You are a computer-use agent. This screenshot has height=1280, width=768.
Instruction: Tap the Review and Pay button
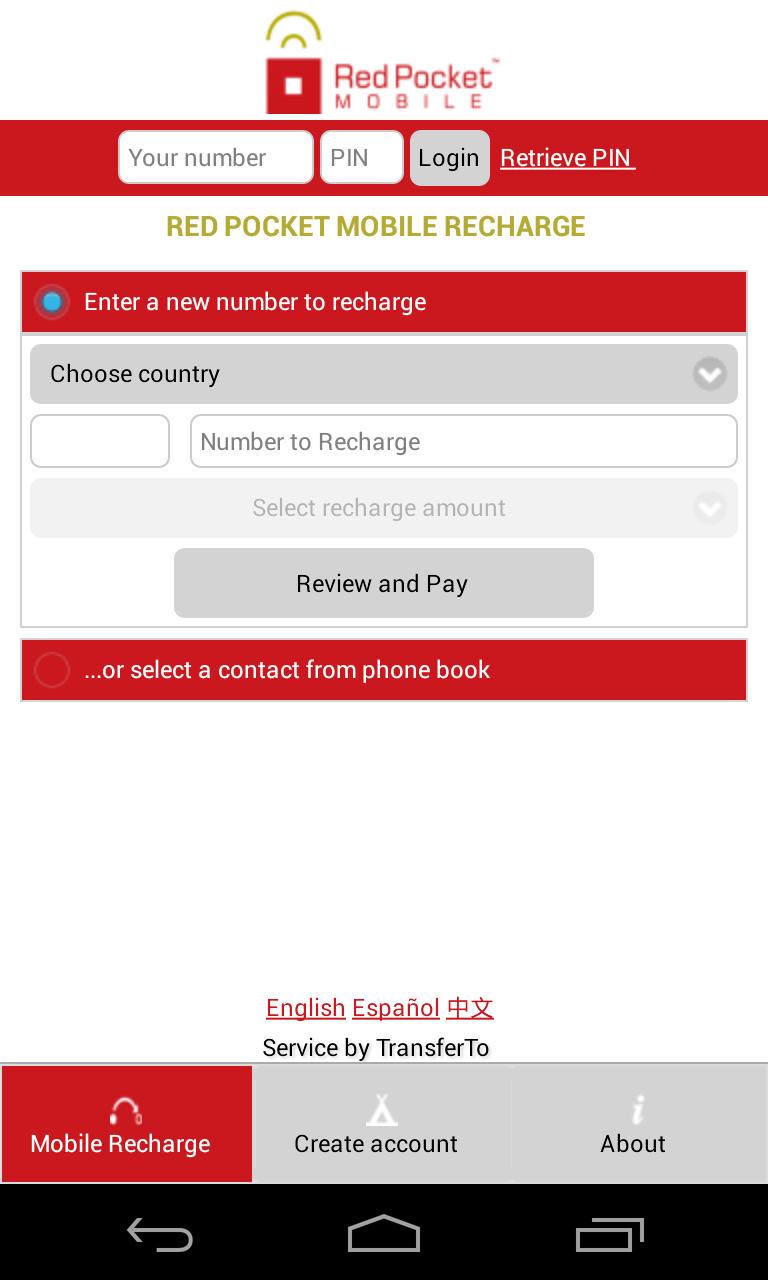click(384, 583)
